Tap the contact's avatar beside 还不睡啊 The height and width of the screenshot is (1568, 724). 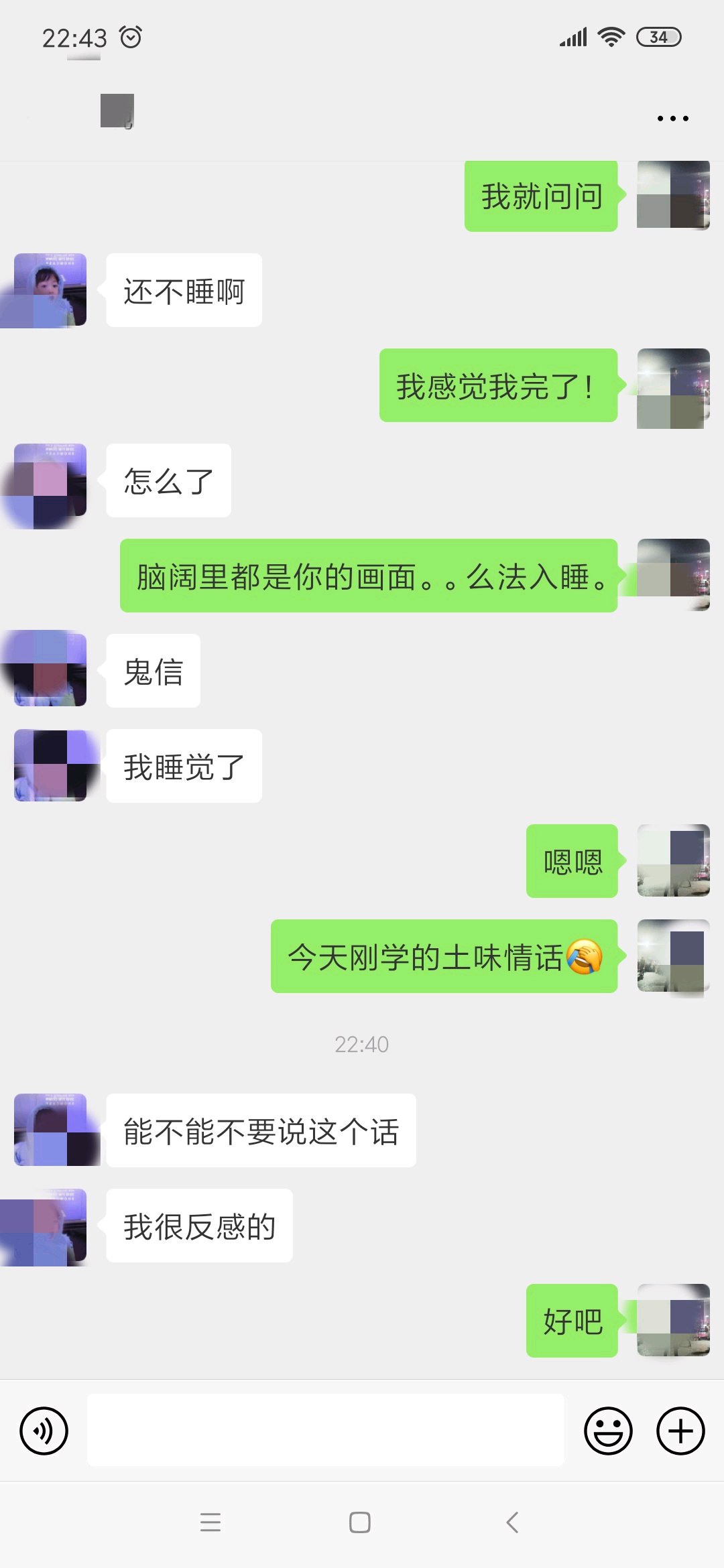50,290
